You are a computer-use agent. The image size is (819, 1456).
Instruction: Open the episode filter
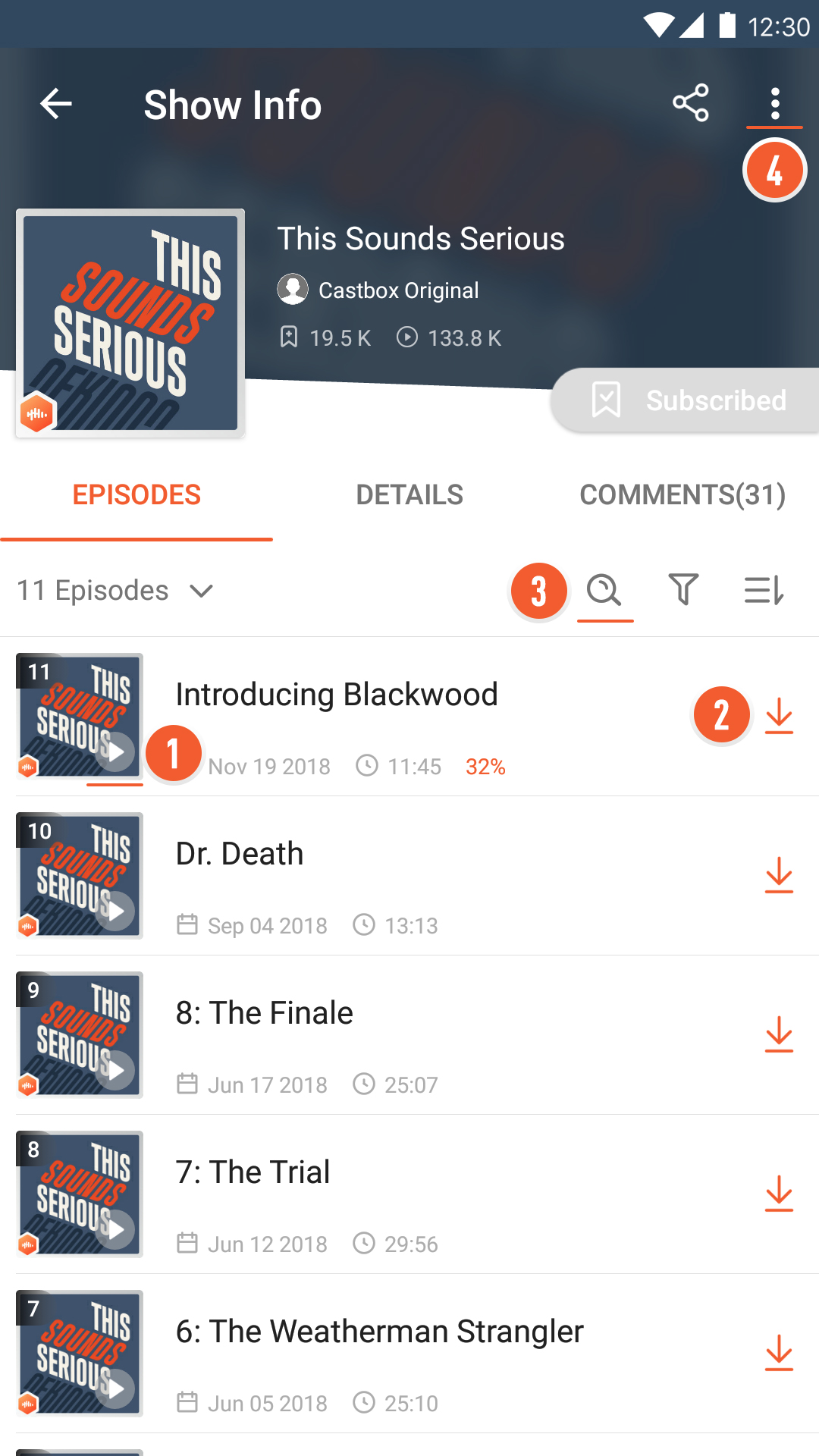point(683,590)
